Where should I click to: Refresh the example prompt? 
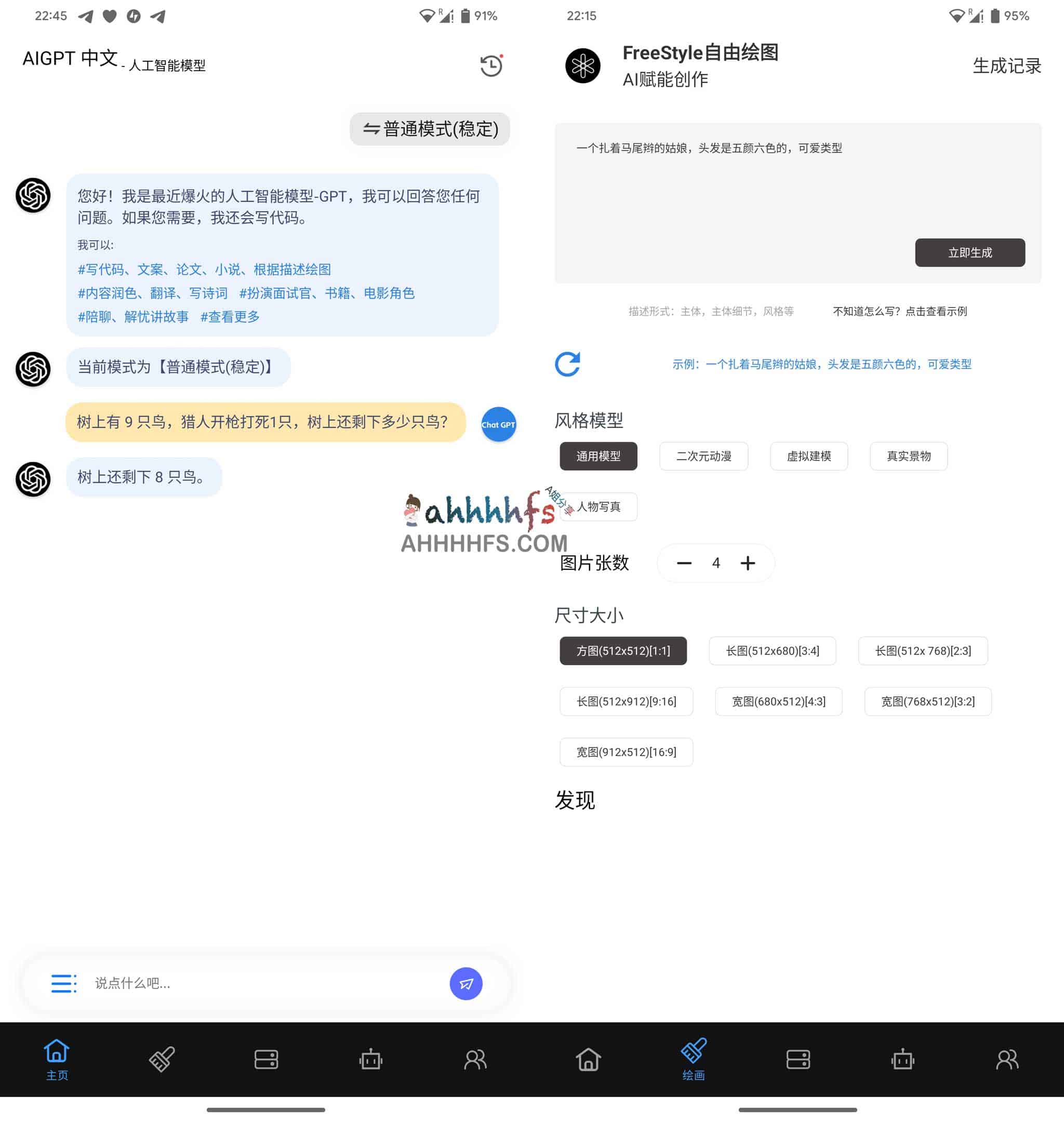coord(567,364)
